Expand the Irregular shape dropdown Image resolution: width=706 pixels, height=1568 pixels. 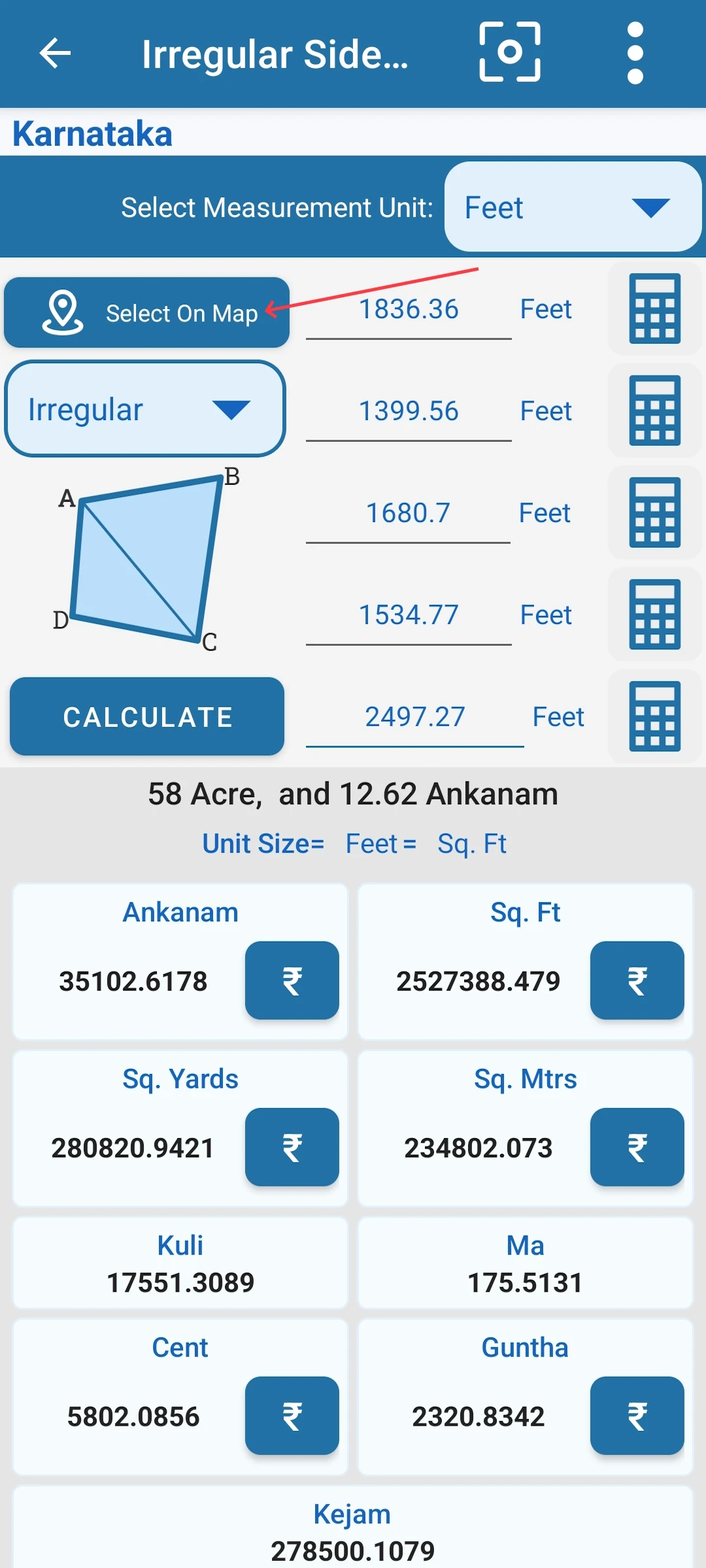click(x=145, y=409)
